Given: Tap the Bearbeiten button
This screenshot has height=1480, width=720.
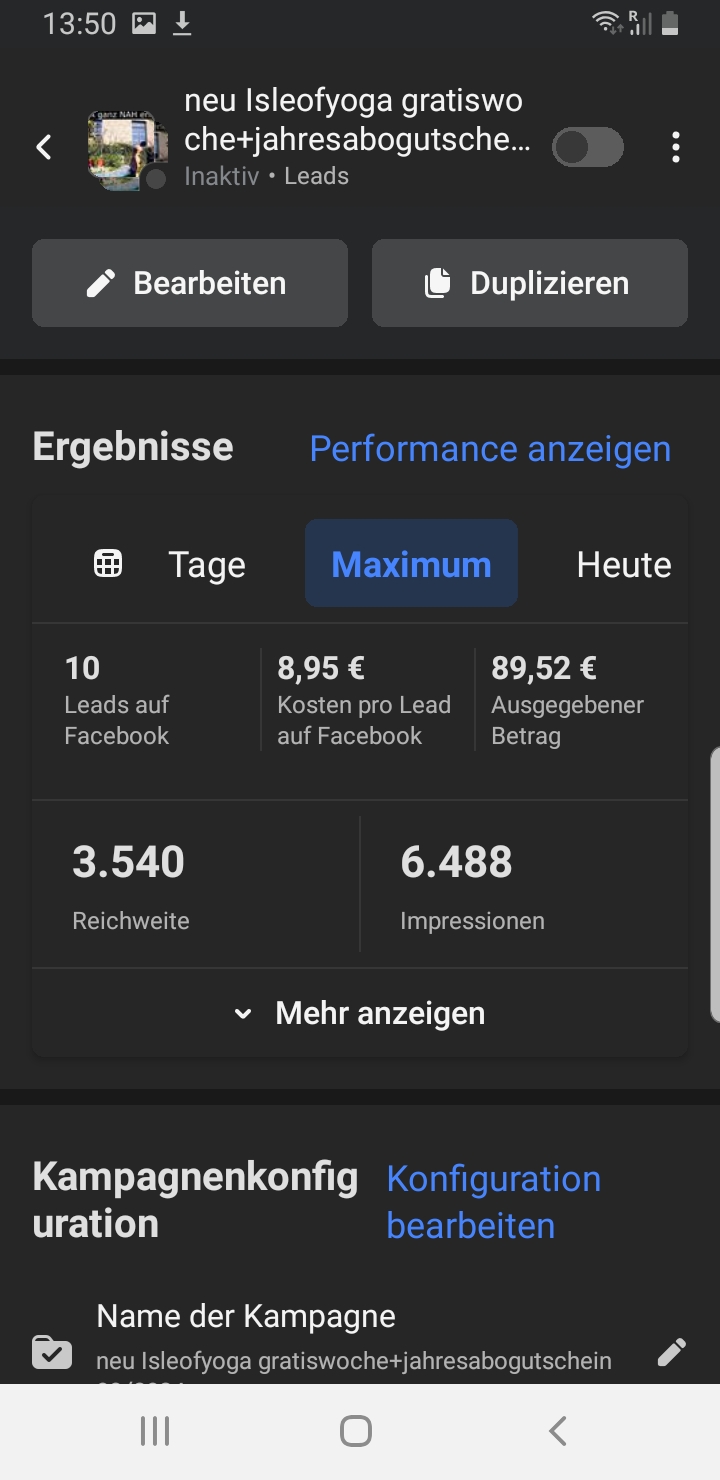Looking at the screenshot, I should coord(190,283).
